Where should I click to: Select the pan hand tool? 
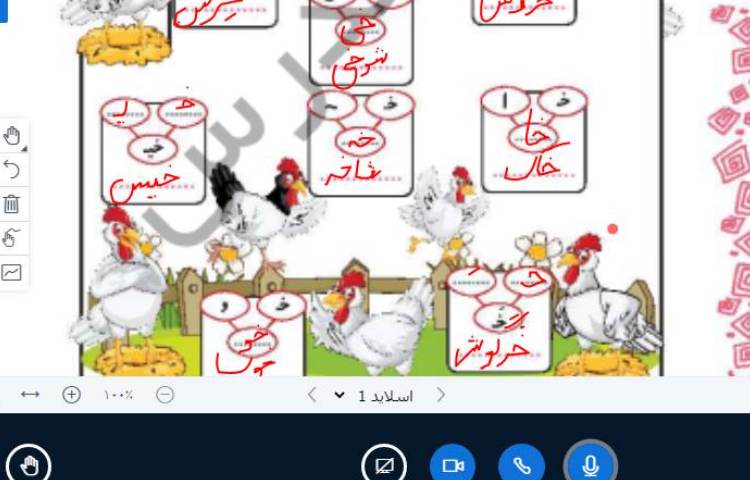pos(12,136)
